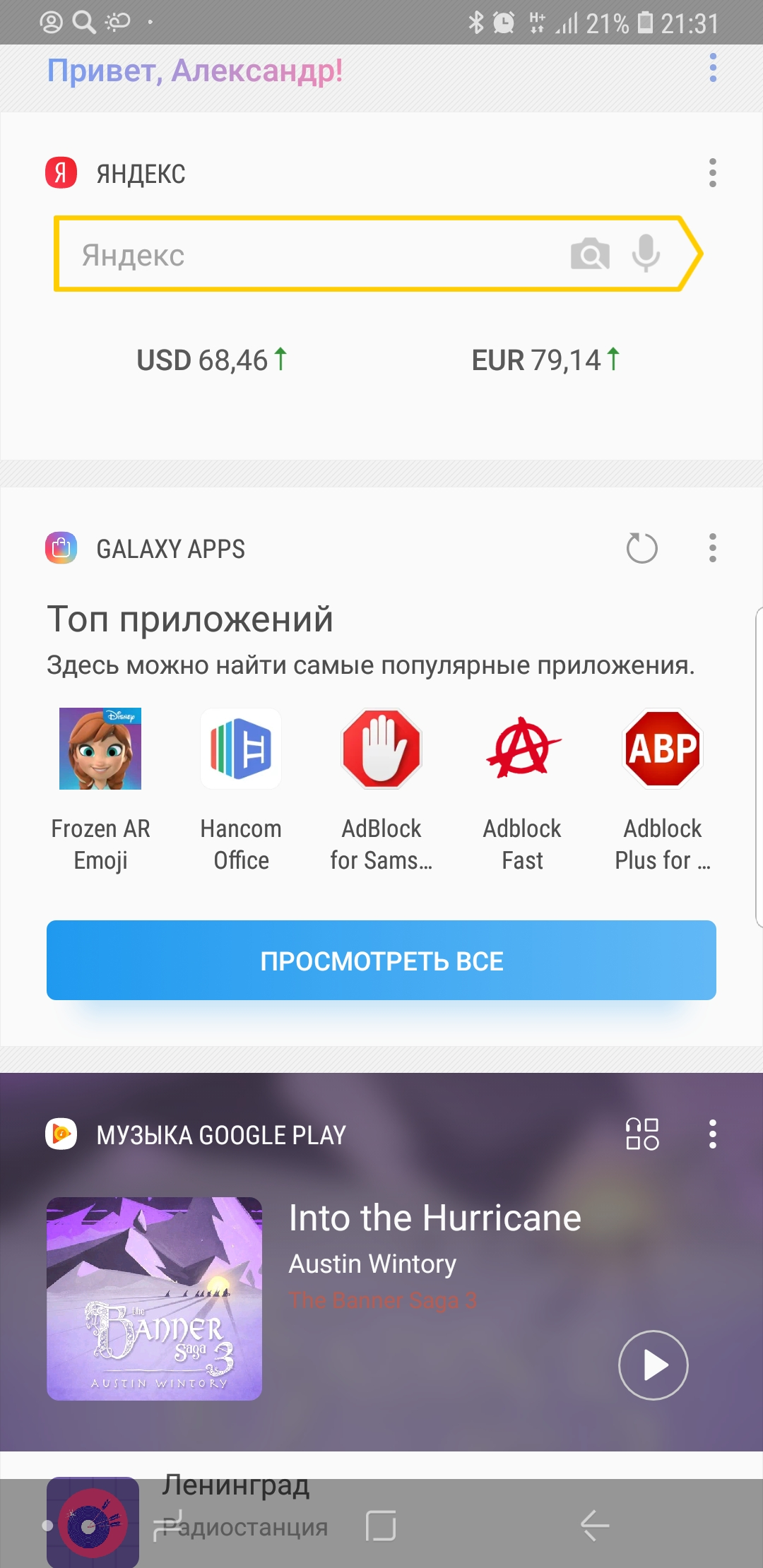Viewport: 763px width, 1568px height.
Task: Open the Hancom Office app
Action: point(241,790)
